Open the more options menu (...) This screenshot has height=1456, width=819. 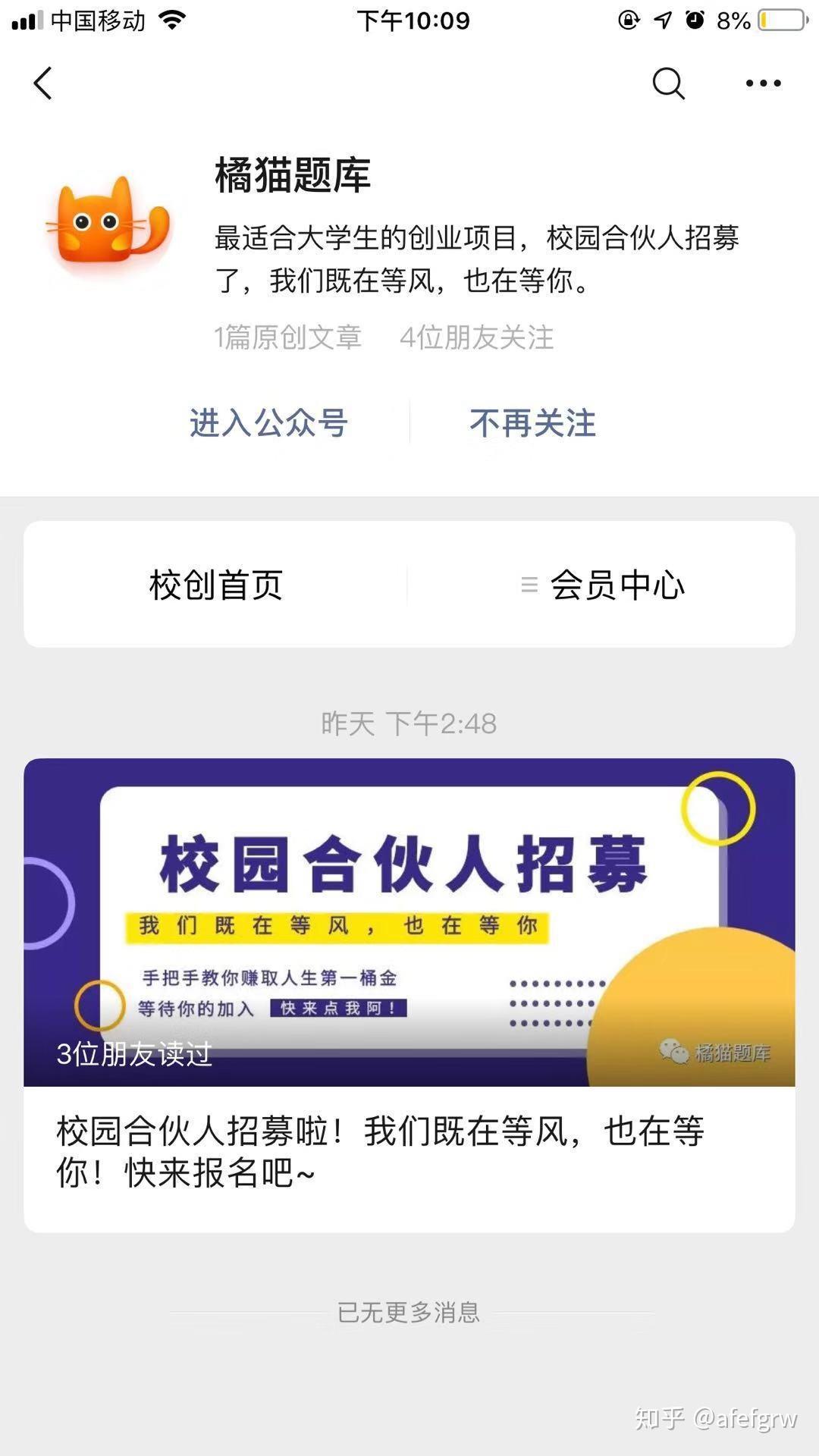tap(763, 83)
